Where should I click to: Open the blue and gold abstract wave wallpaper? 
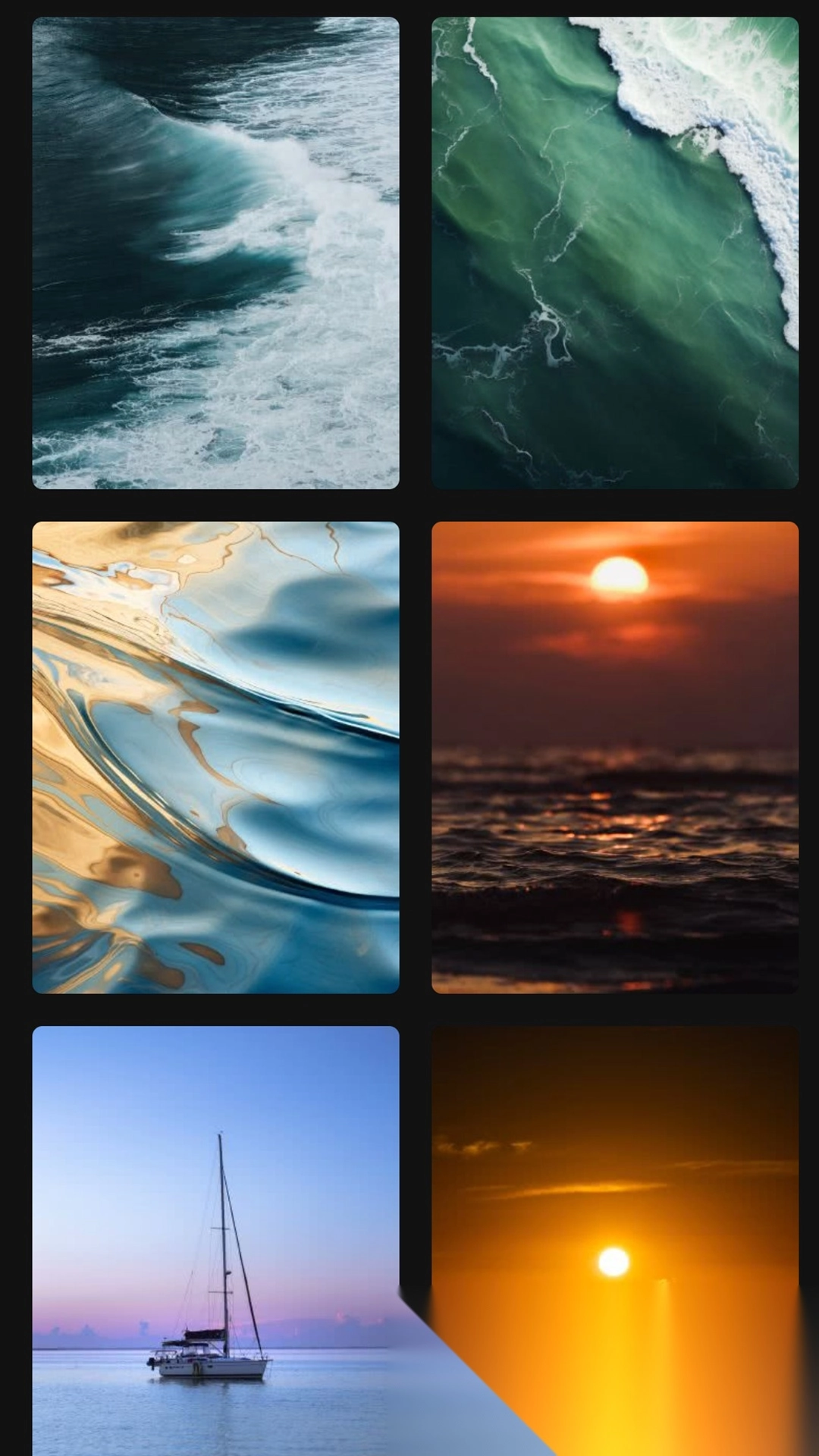215,757
